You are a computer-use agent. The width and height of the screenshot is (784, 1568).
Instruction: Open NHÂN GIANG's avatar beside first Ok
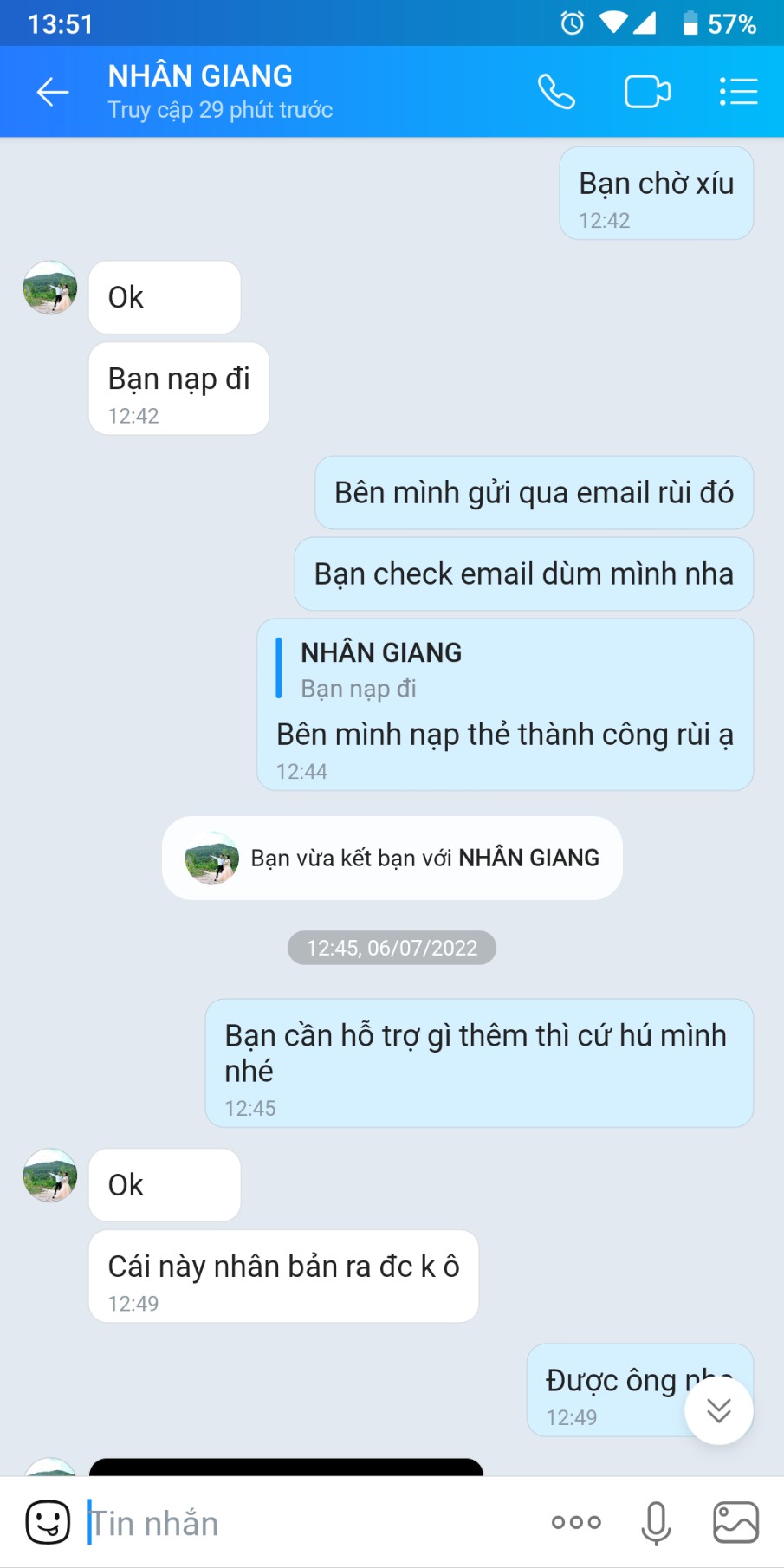pos(50,288)
